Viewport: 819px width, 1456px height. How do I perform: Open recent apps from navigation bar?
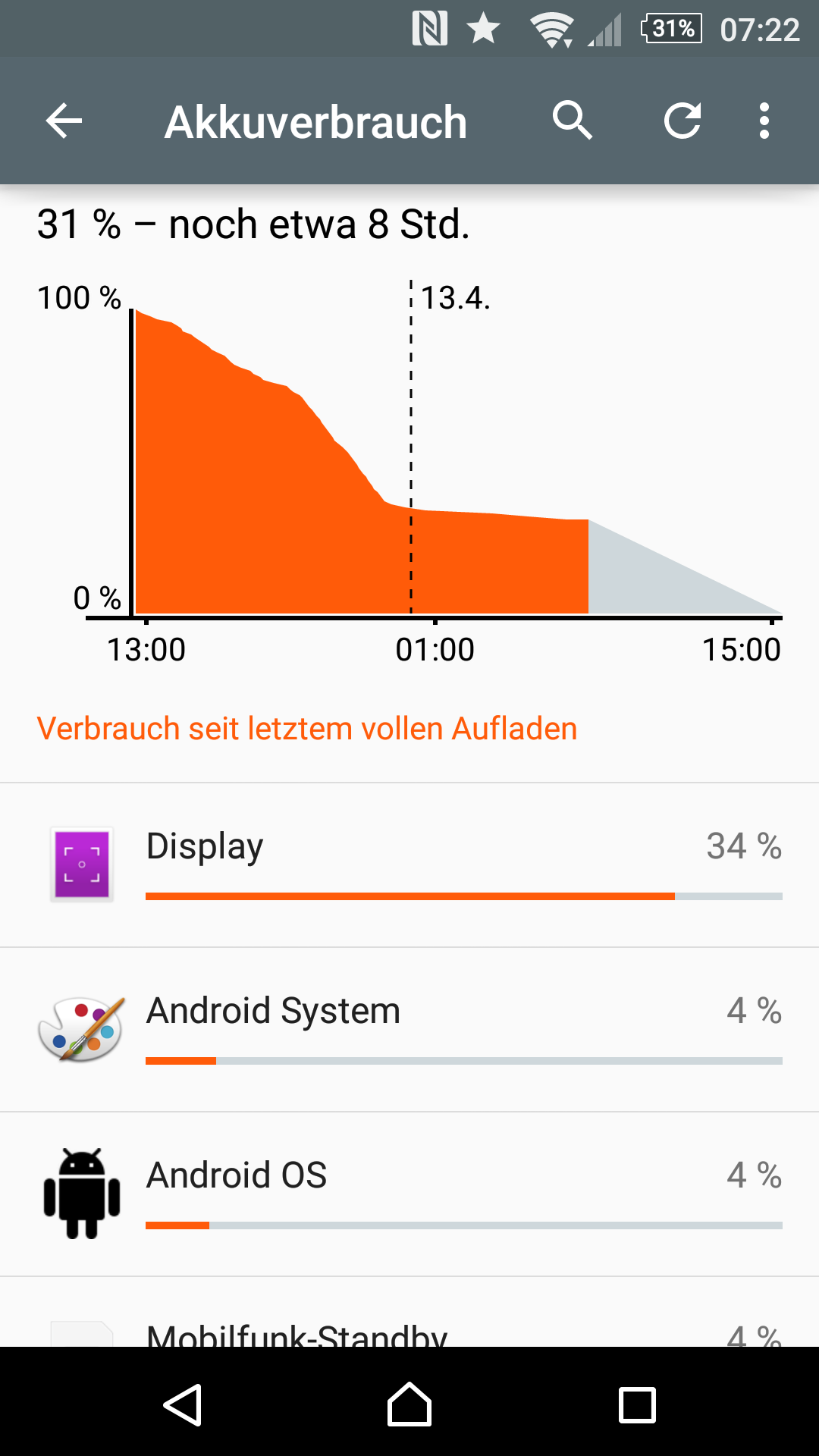tap(637, 1405)
